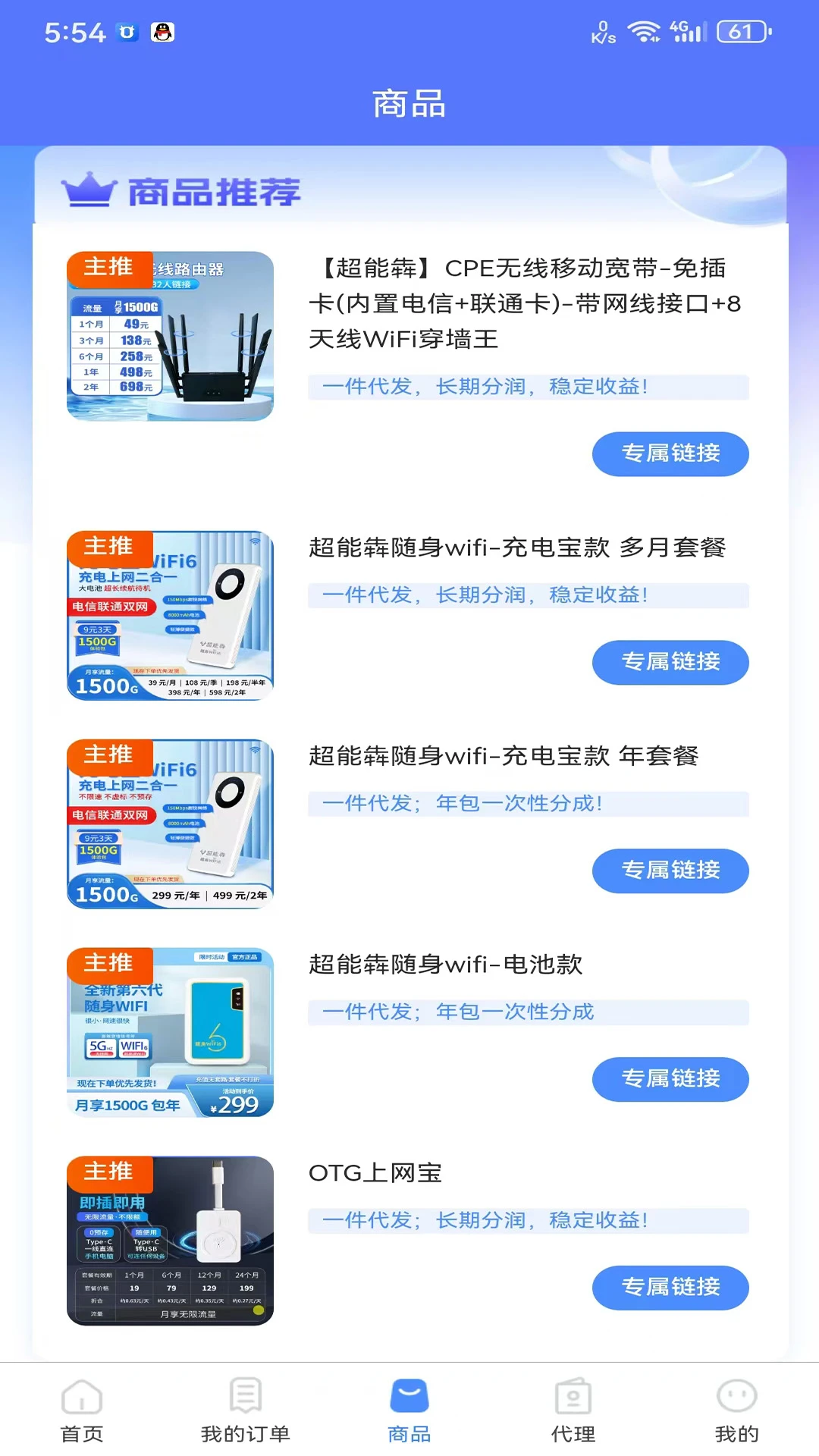Viewport: 819px width, 1456px height.
Task: Click 专属链接 for OTG上网宝
Action: pyautogui.click(x=670, y=1287)
